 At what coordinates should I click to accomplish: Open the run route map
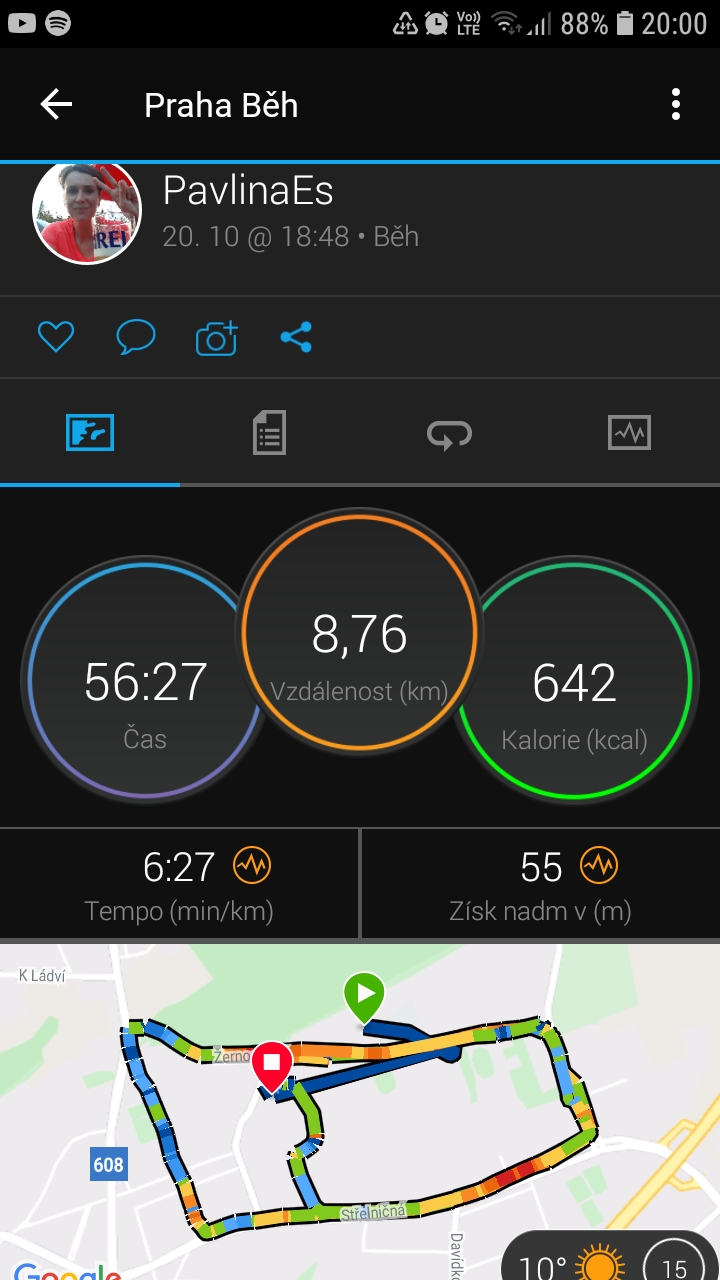coord(360,1112)
